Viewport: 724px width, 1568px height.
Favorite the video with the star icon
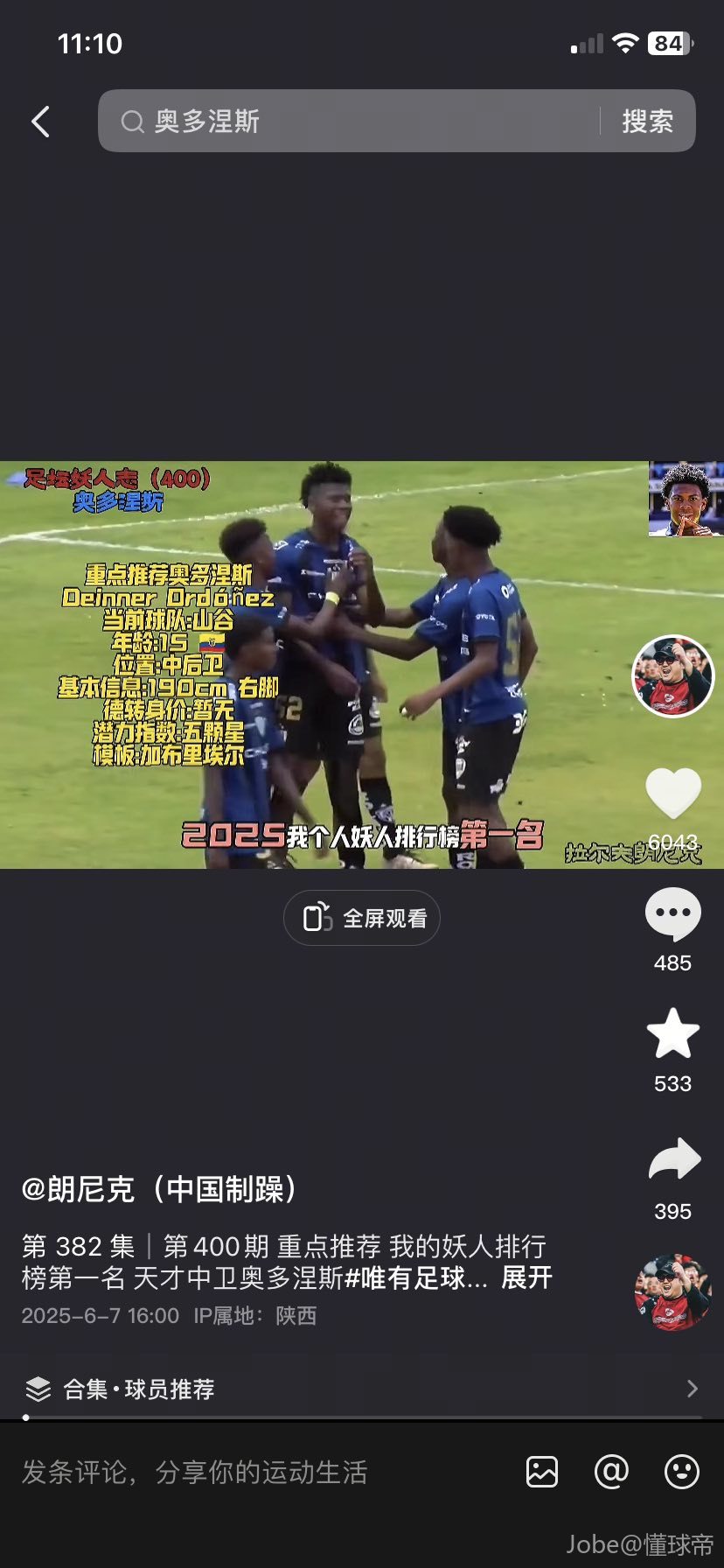pyautogui.click(x=672, y=1034)
